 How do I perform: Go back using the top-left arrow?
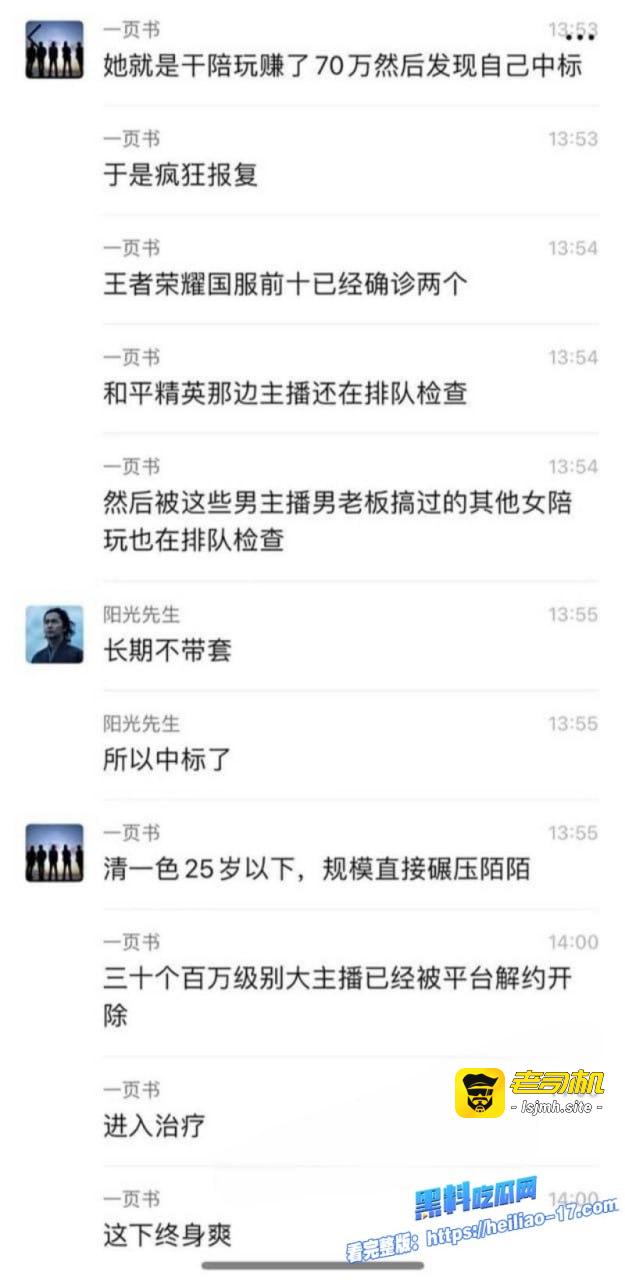point(35,33)
